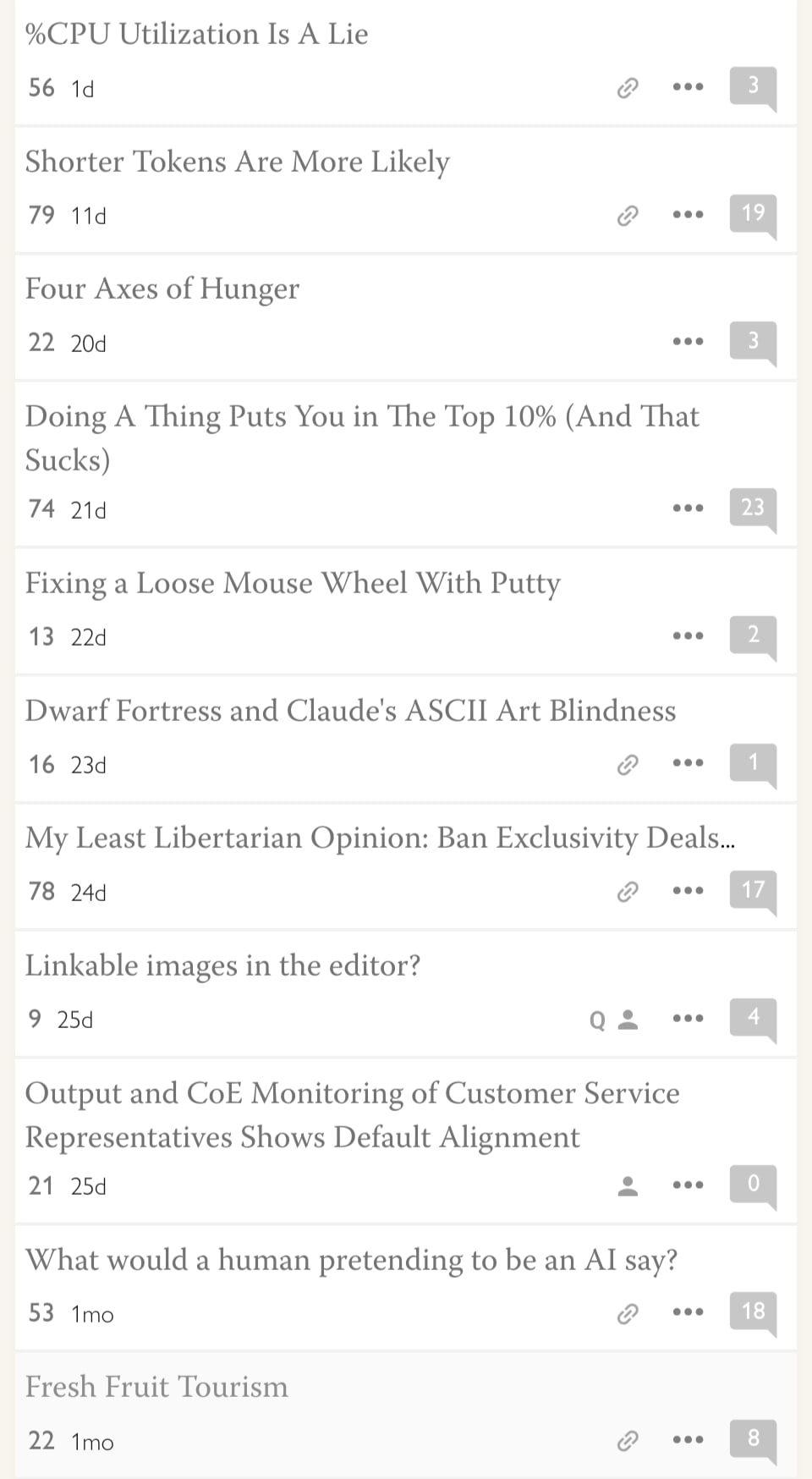812x1479 pixels.
Task: Open 'Fixing a Loose Mouse Wheel With Putty'
Action: point(292,584)
